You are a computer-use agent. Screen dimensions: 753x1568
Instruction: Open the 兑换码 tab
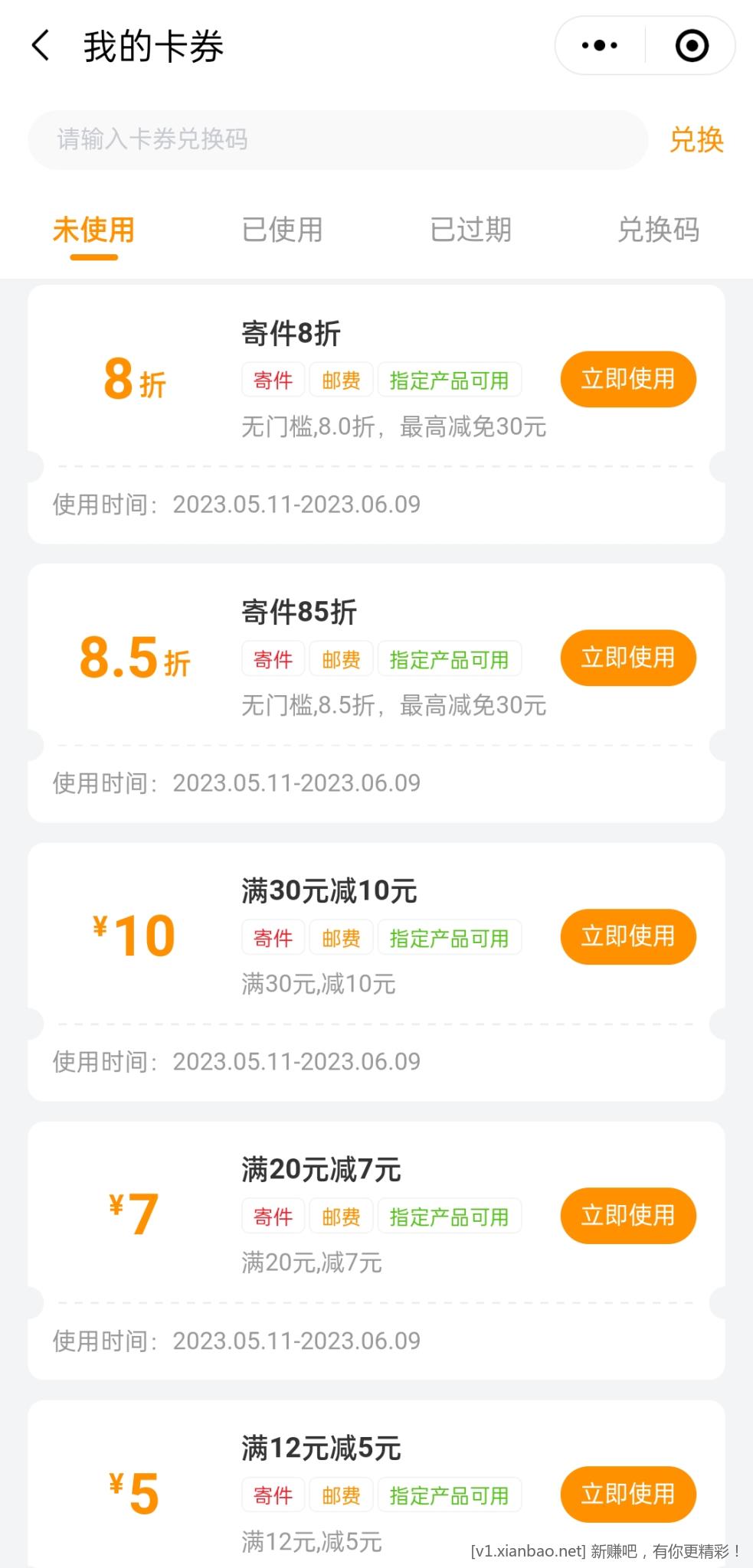click(x=658, y=230)
